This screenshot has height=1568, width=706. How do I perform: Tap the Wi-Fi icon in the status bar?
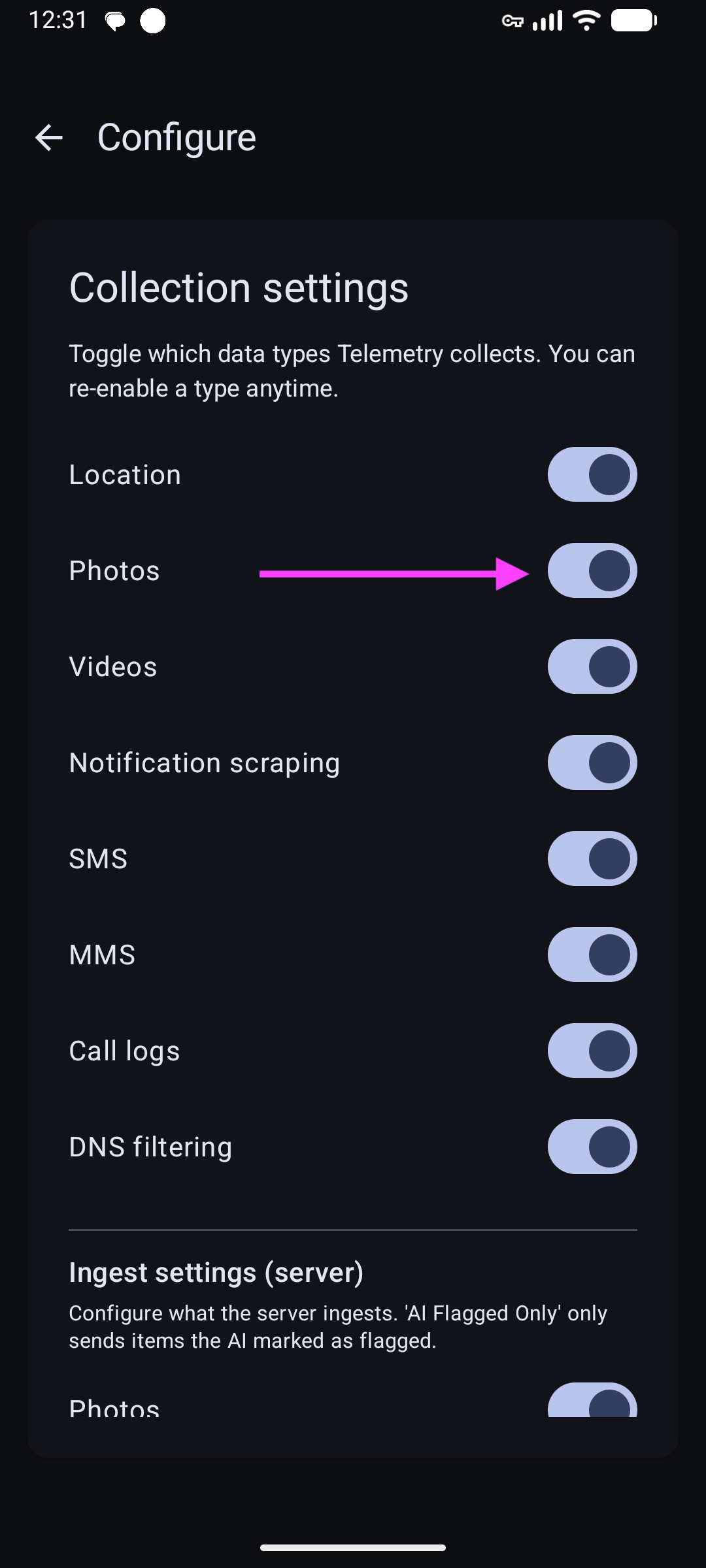[x=585, y=22]
